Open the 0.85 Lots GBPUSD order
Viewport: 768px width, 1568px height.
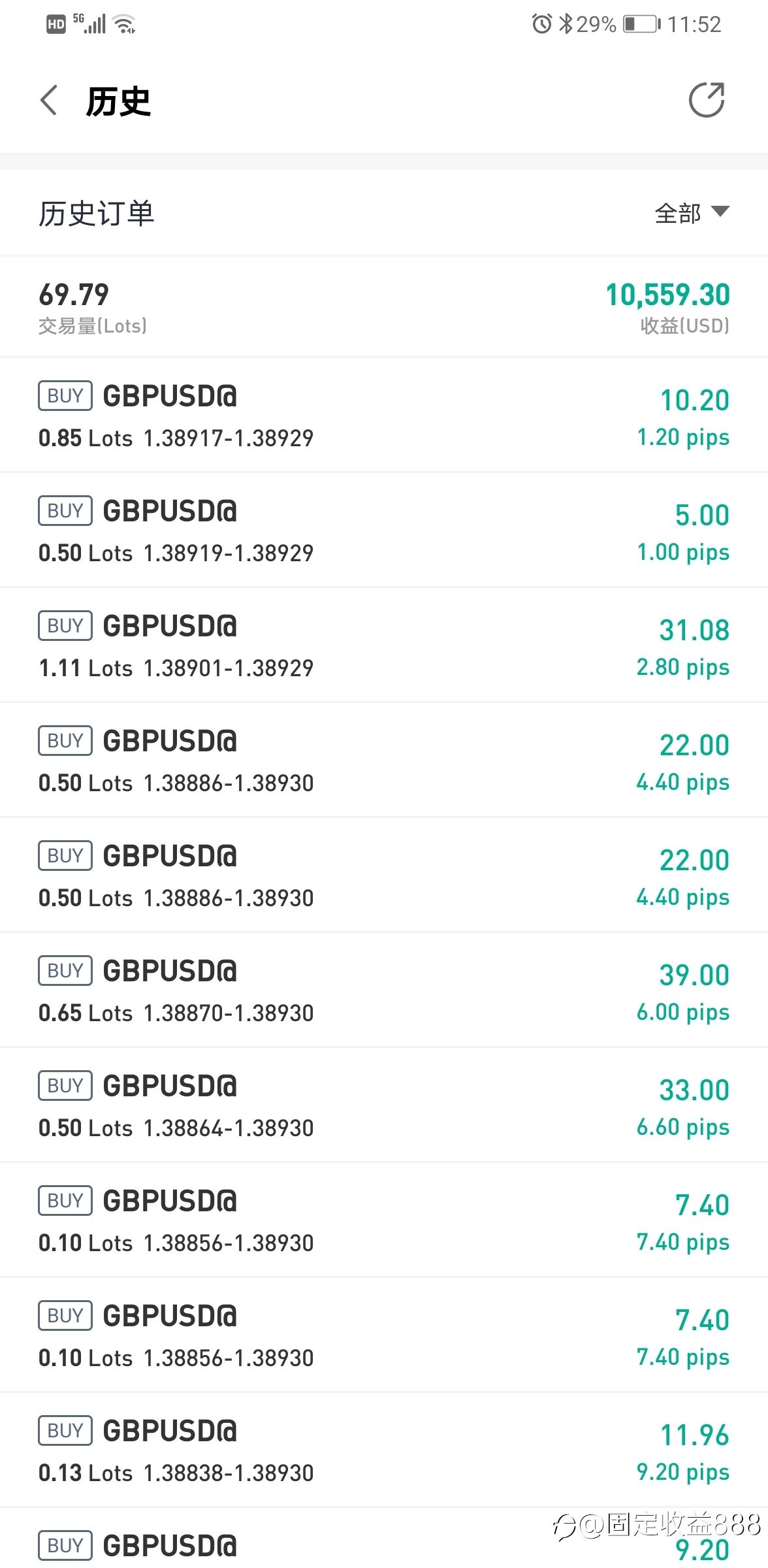coord(384,415)
